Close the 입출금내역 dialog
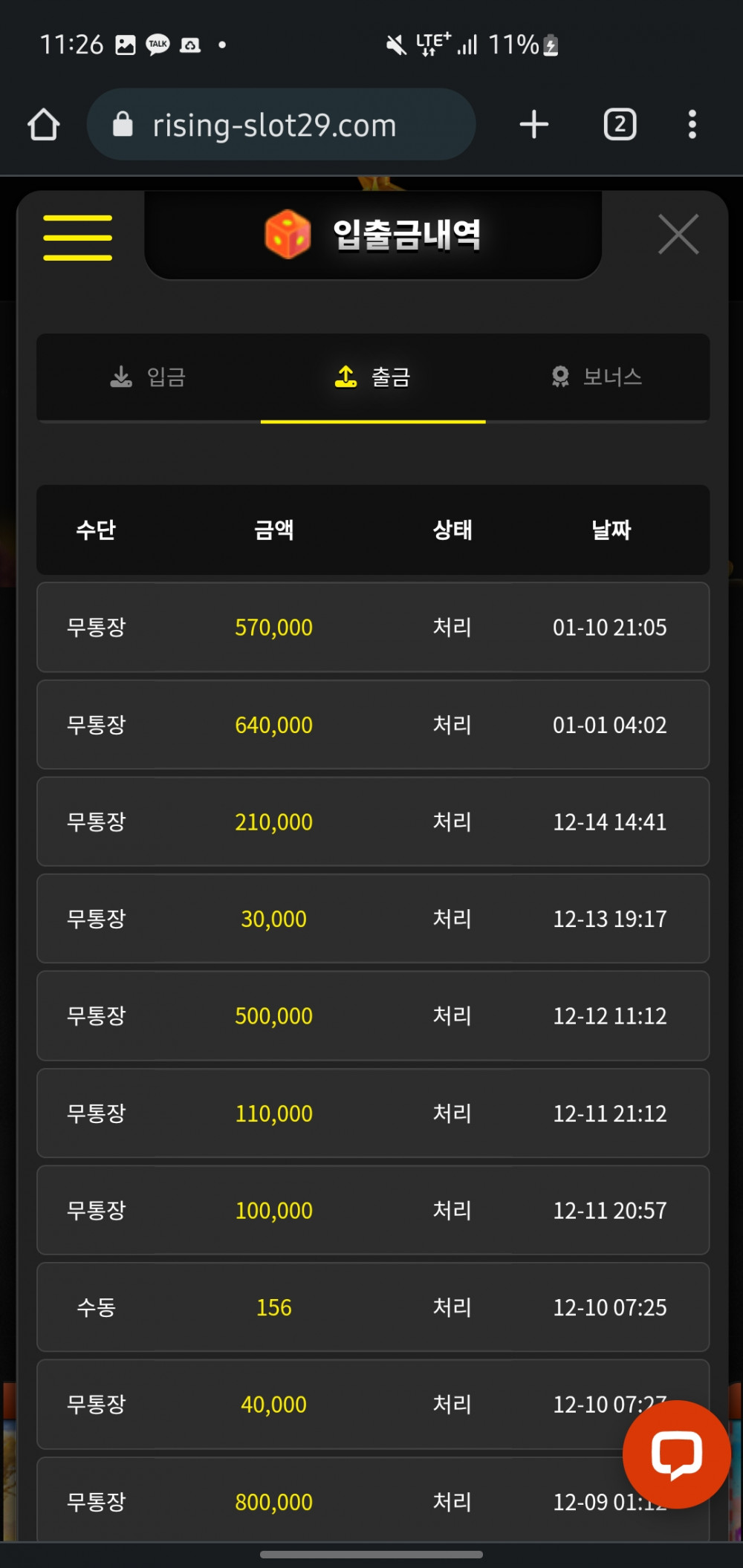This screenshot has height=1568, width=743. click(x=678, y=234)
